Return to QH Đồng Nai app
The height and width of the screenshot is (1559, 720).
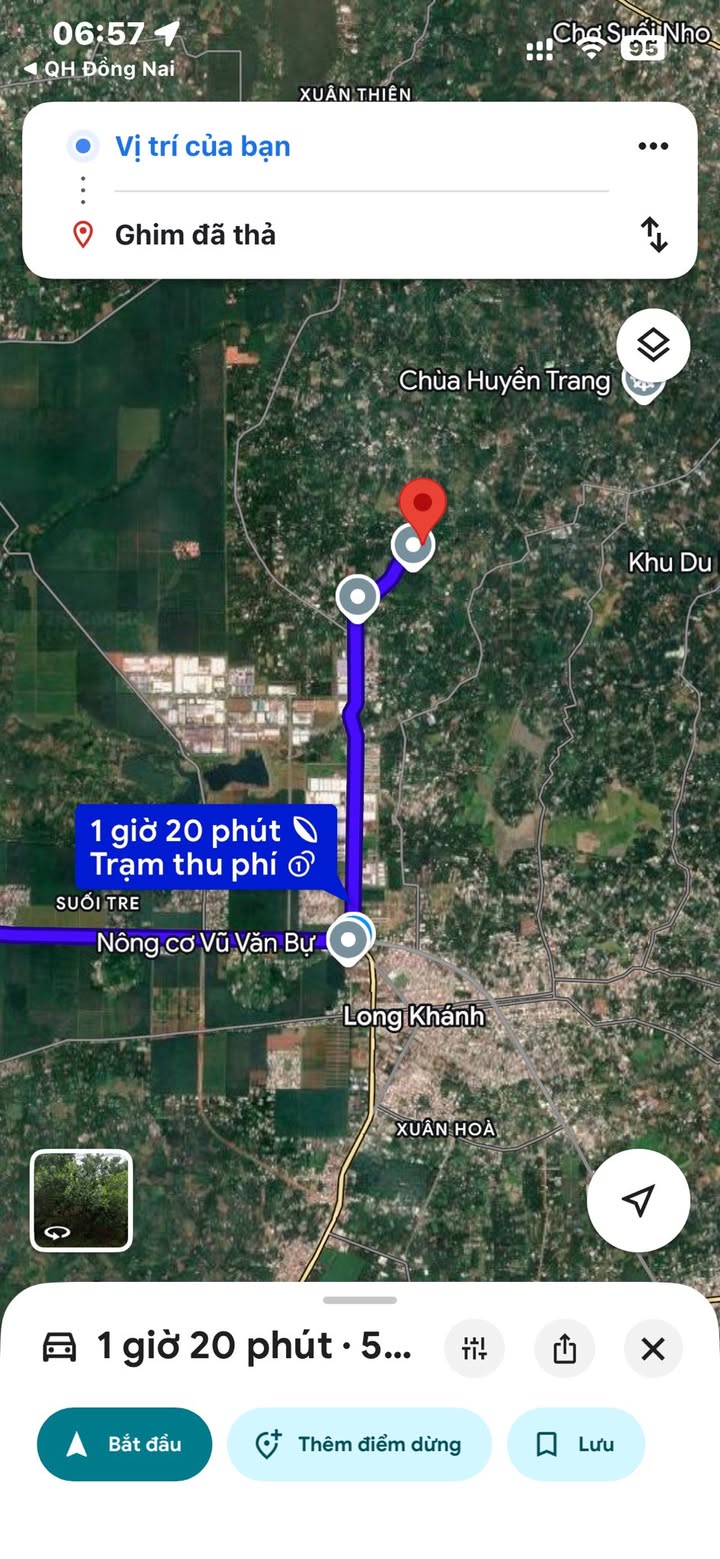tap(99, 69)
